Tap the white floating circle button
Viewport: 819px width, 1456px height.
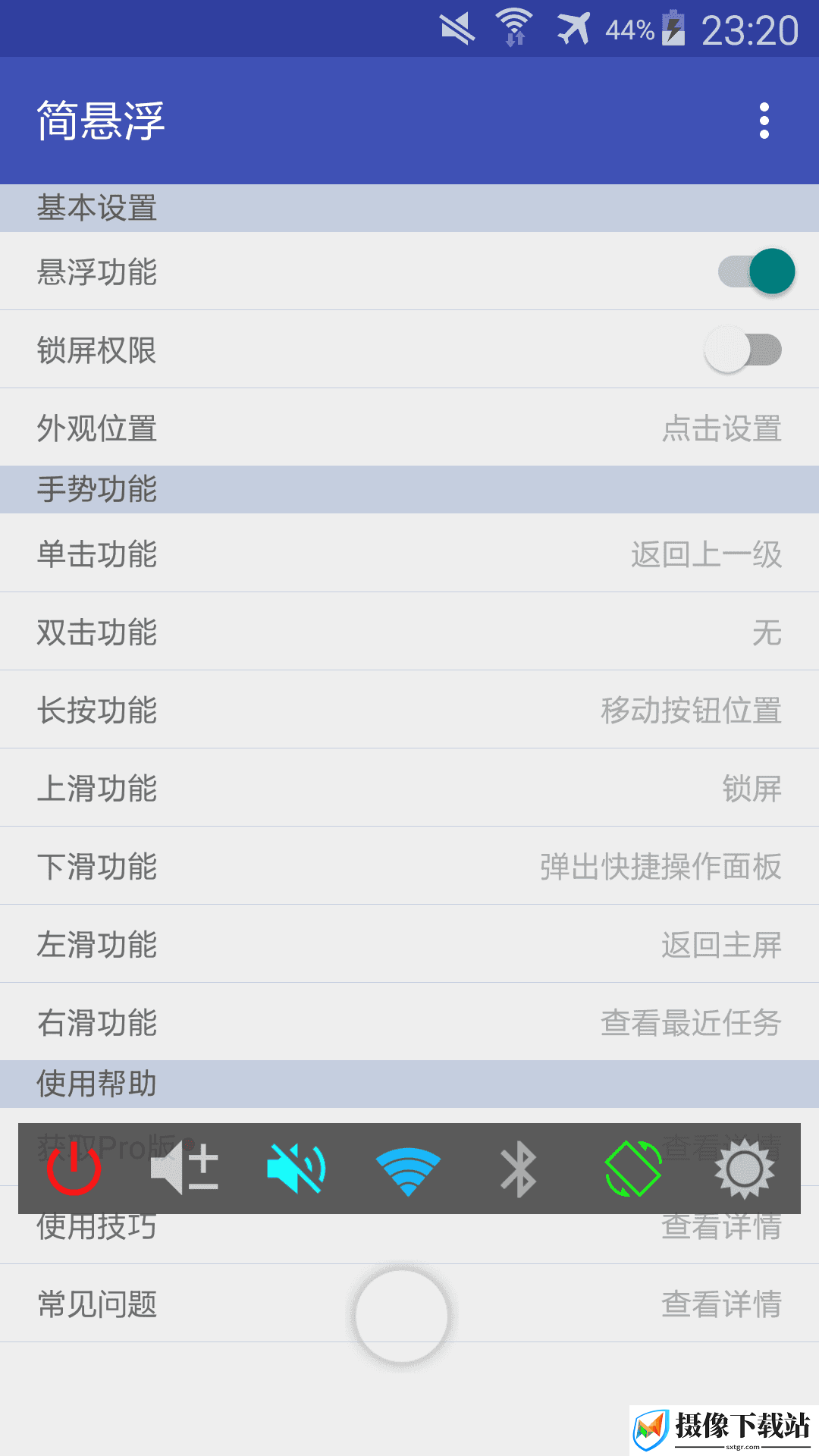pyautogui.click(x=402, y=1316)
